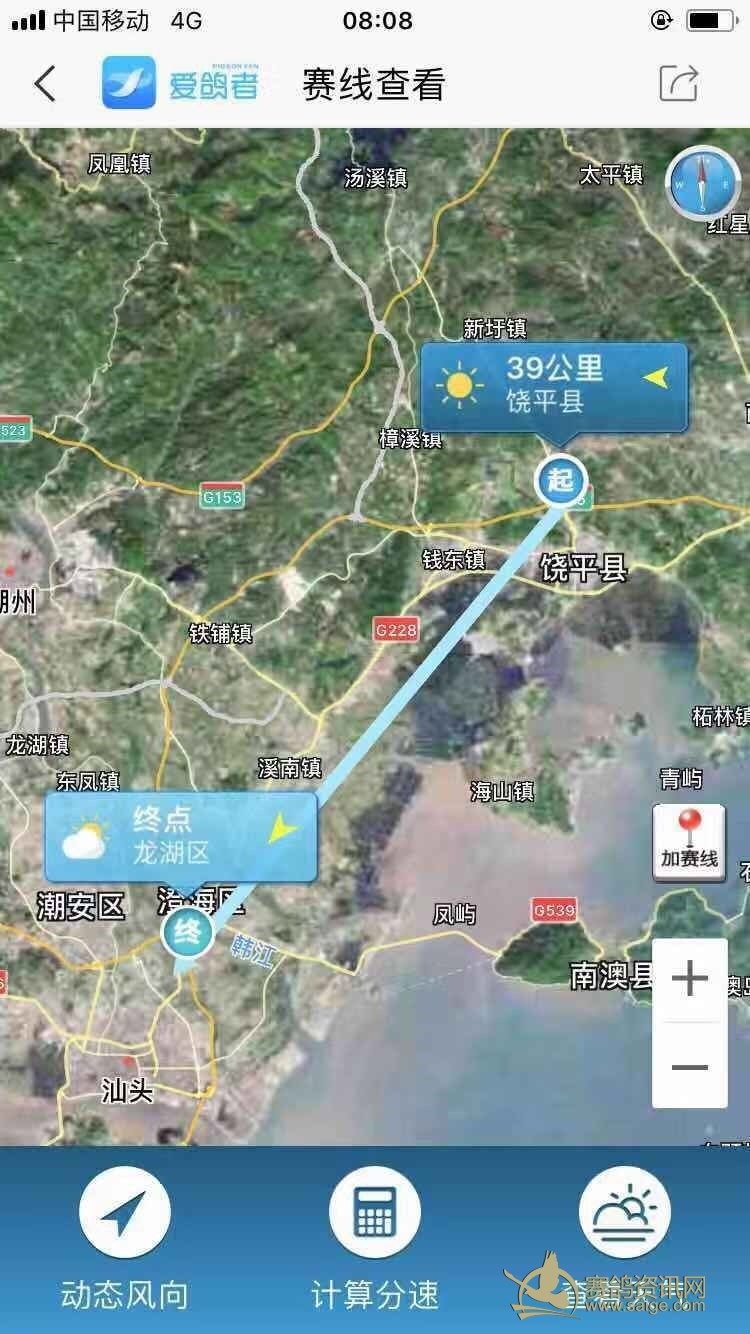The width and height of the screenshot is (750, 1334).
Task: Go back using the top-left arrow
Action: click(x=45, y=84)
